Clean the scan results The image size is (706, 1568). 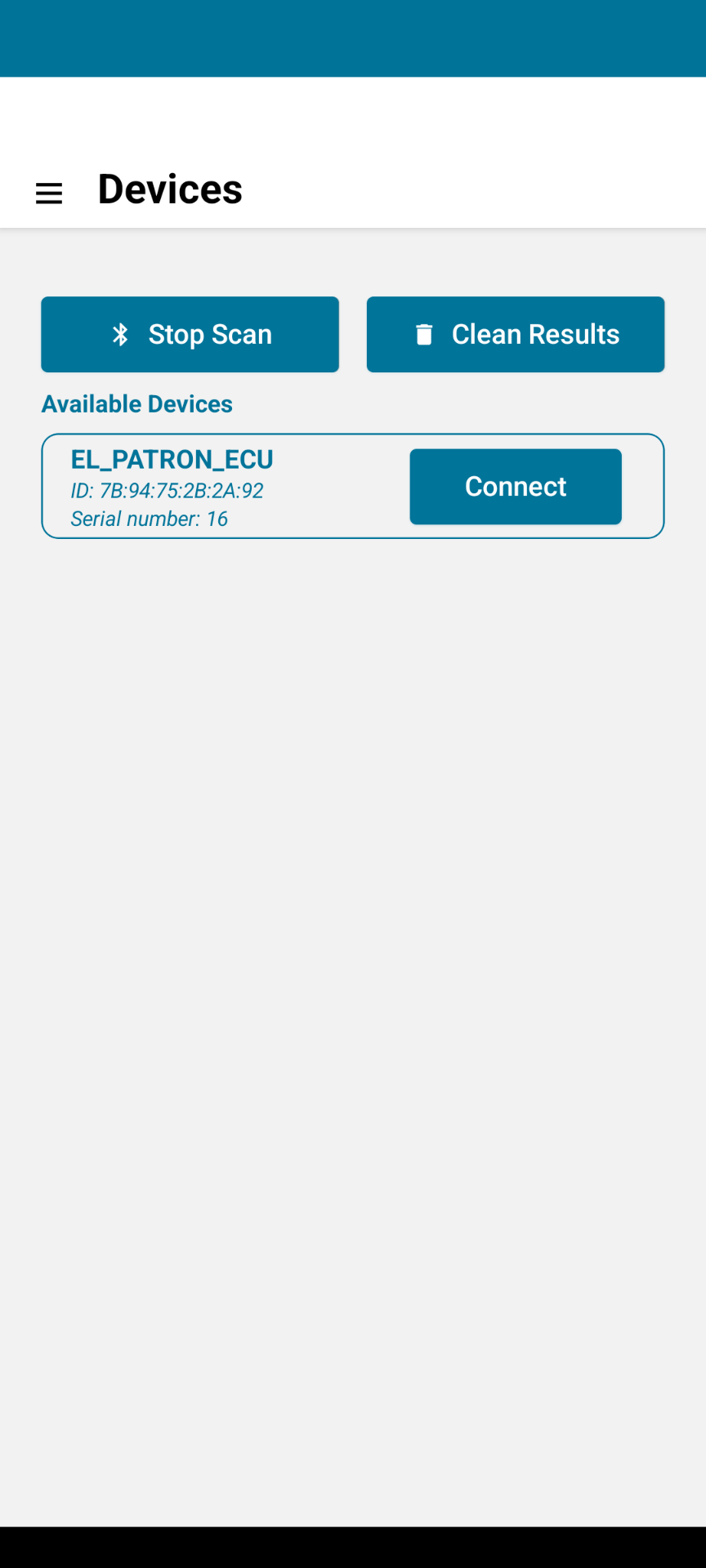pos(516,334)
